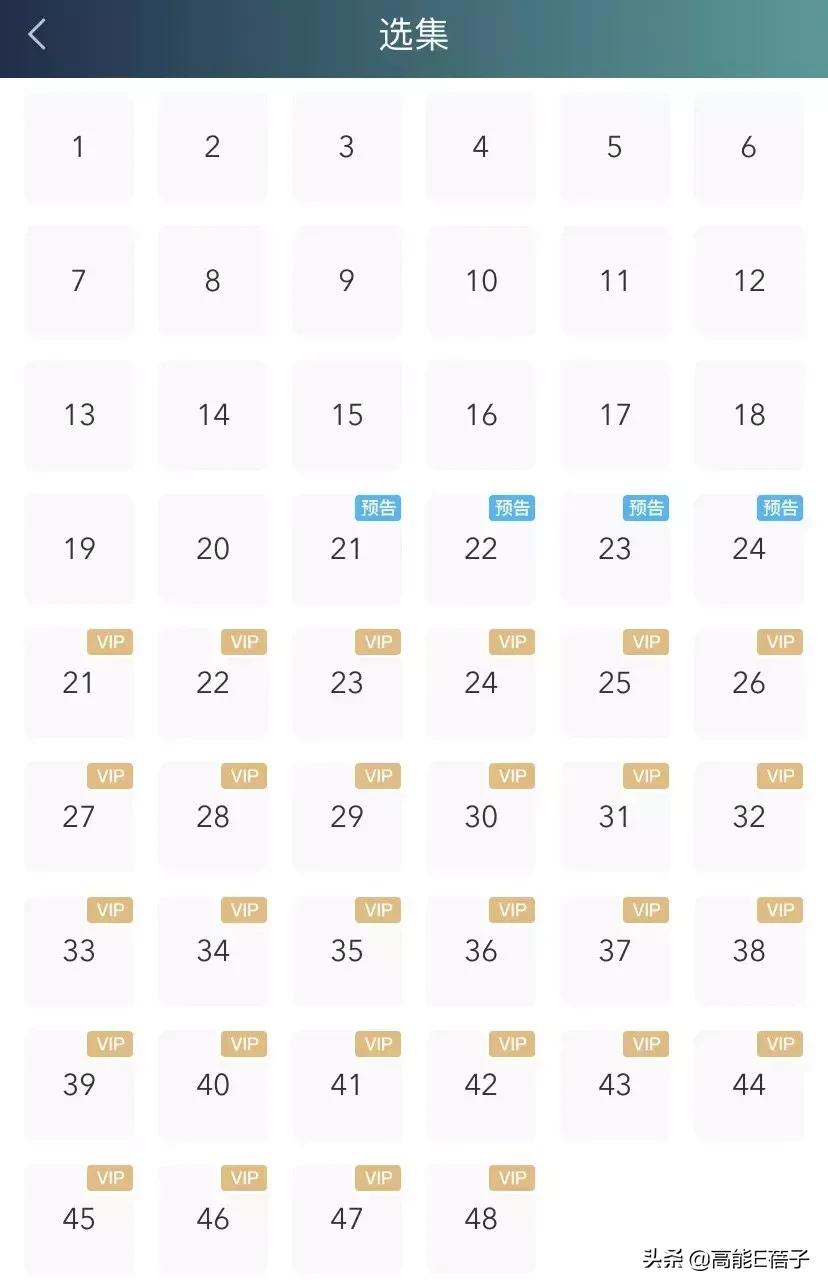Play the 预告 trailer of episode 24
The width and height of the screenshot is (828, 1288).
(x=748, y=549)
